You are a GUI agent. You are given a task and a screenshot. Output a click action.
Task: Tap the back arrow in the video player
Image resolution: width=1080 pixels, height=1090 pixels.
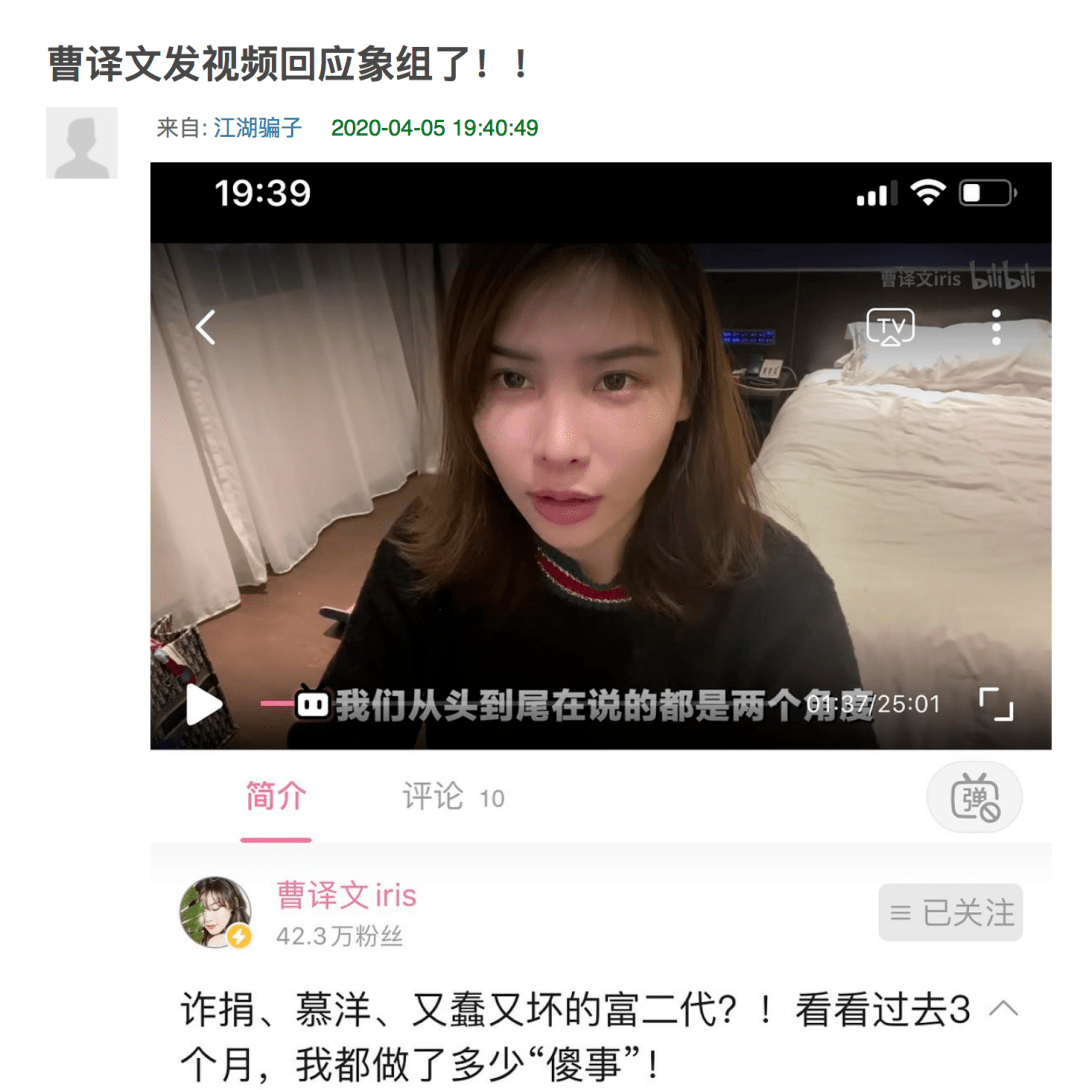click(x=205, y=327)
